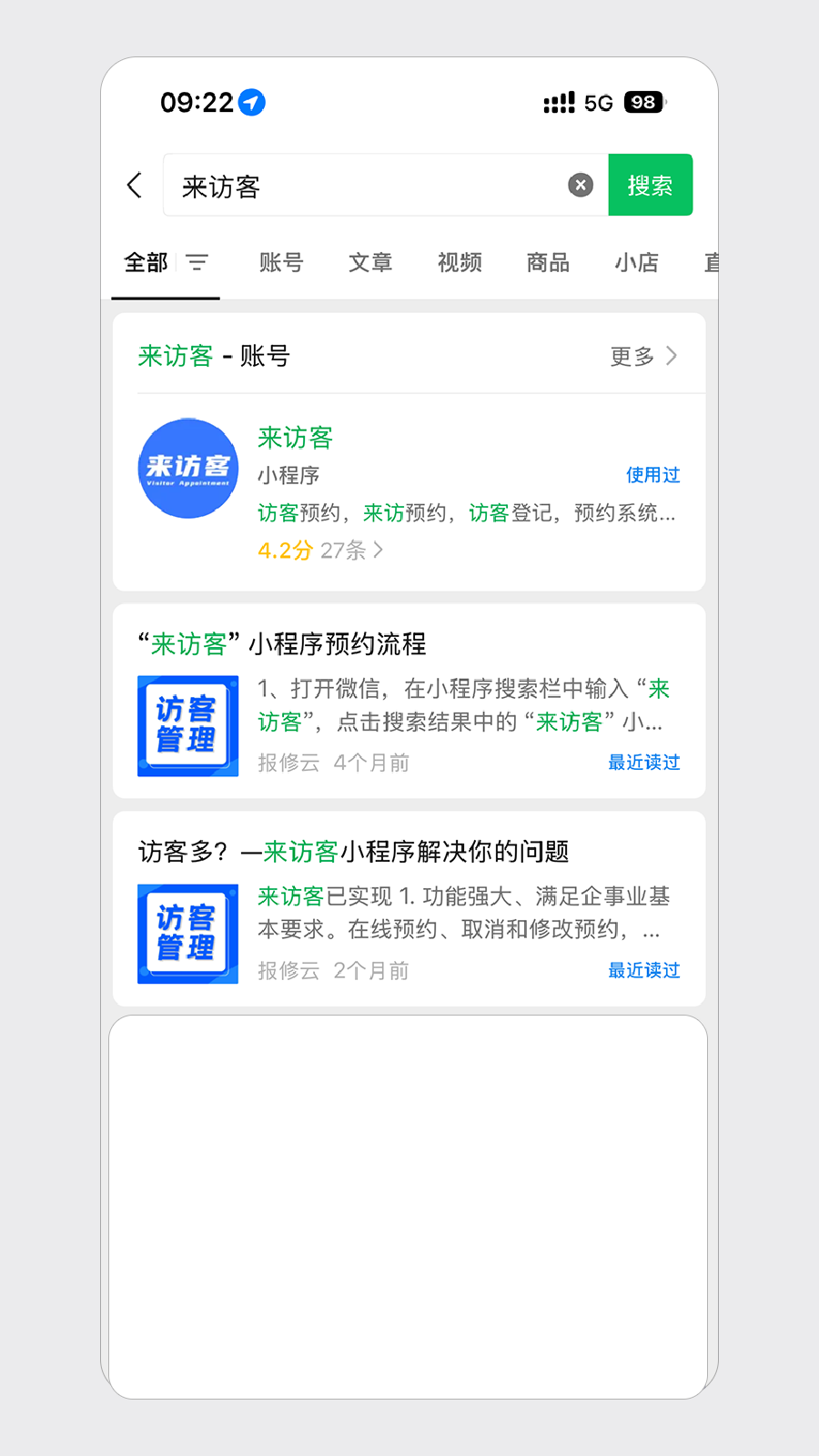Switch to the 文章 tab

370,263
